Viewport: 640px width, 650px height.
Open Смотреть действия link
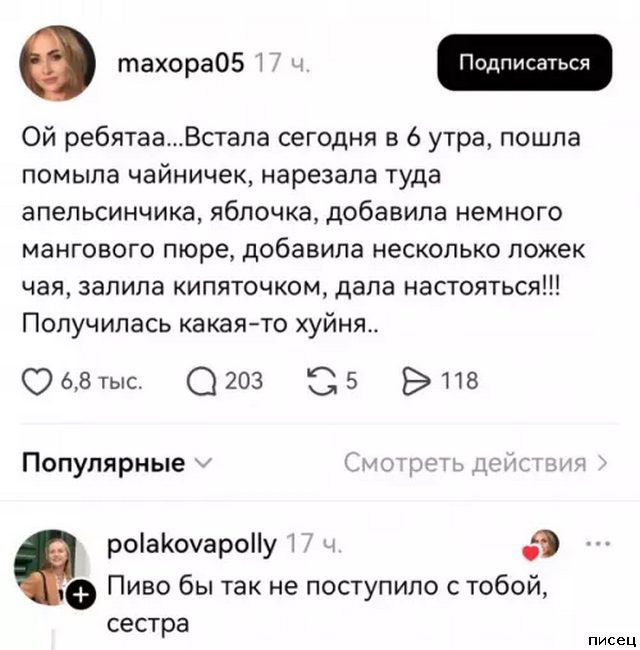click(475, 463)
